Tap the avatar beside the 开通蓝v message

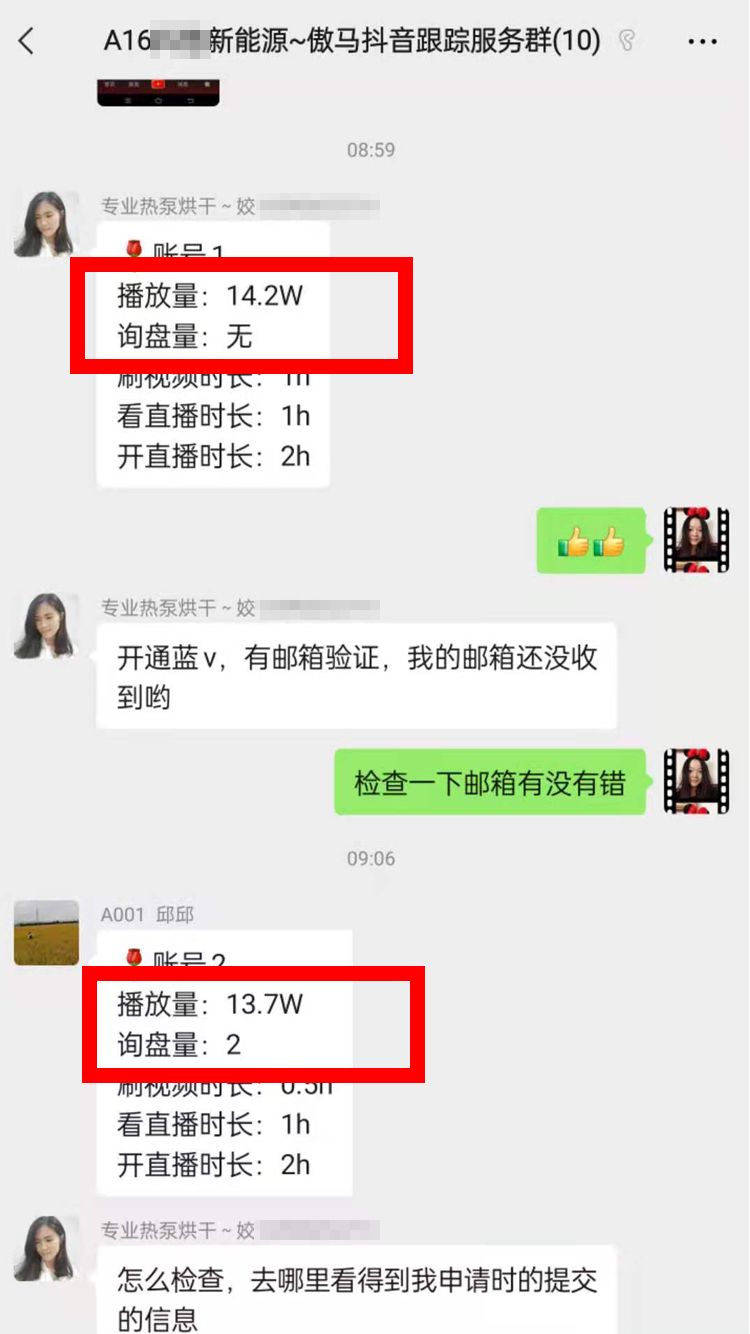click(46, 626)
